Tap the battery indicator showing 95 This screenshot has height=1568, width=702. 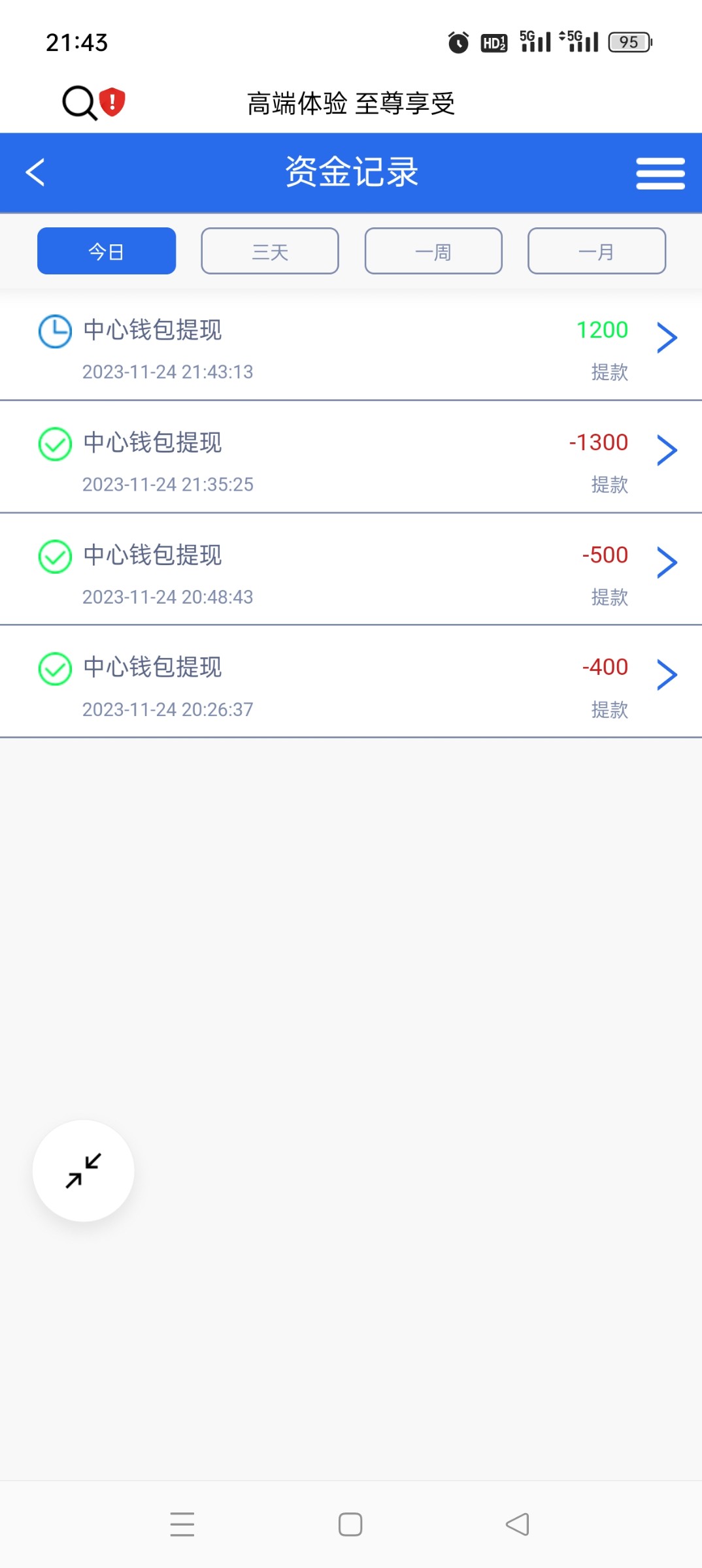click(629, 42)
